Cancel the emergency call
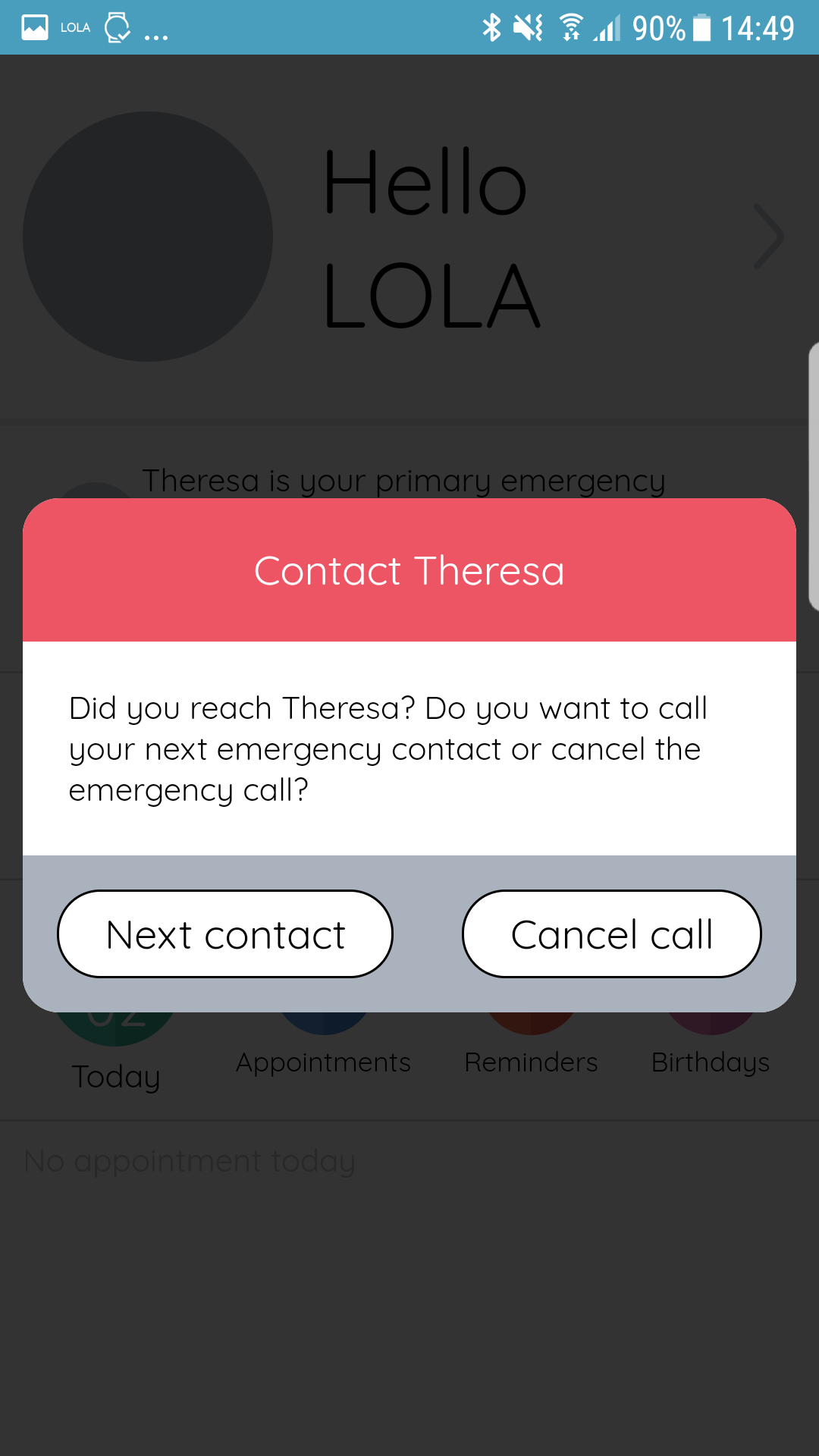This screenshot has width=819, height=1456. point(612,934)
